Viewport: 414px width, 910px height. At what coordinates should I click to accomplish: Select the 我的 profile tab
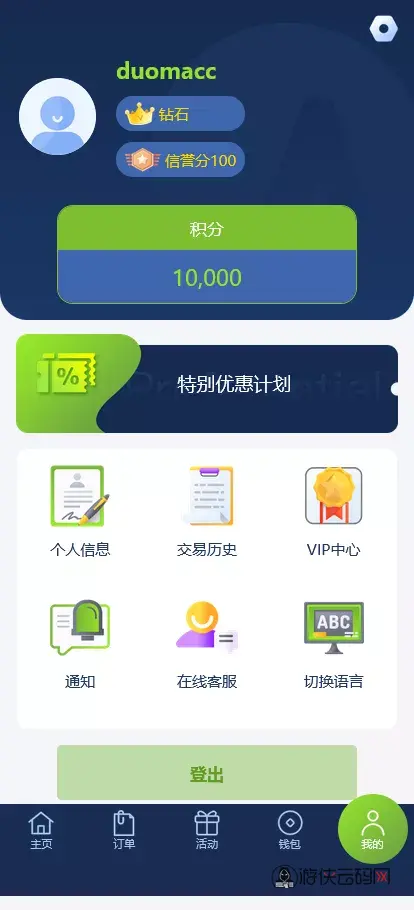pyautogui.click(x=372, y=829)
